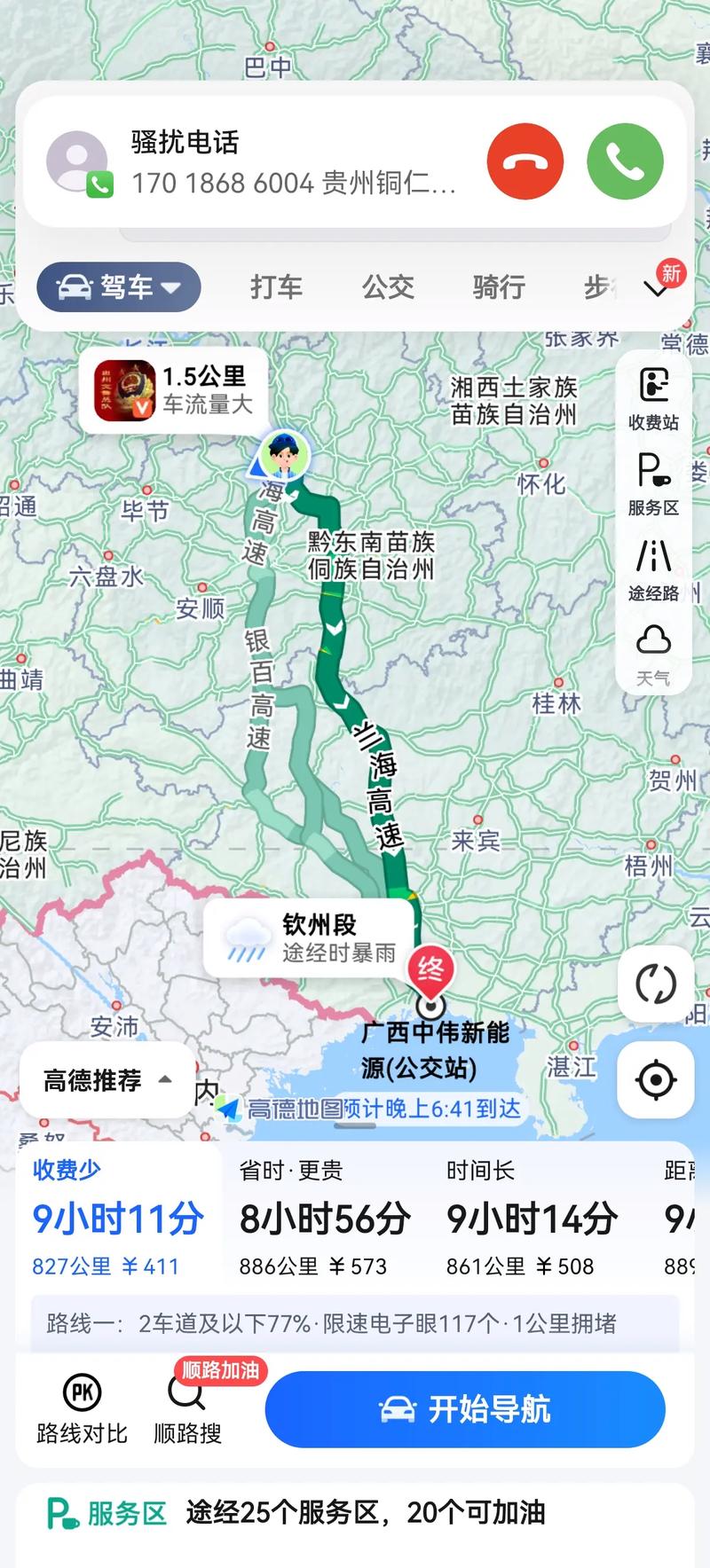Image resolution: width=710 pixels, height=1568 pixels.
Task: Center map using the locate icon
Action: [x=654, y=1079]
